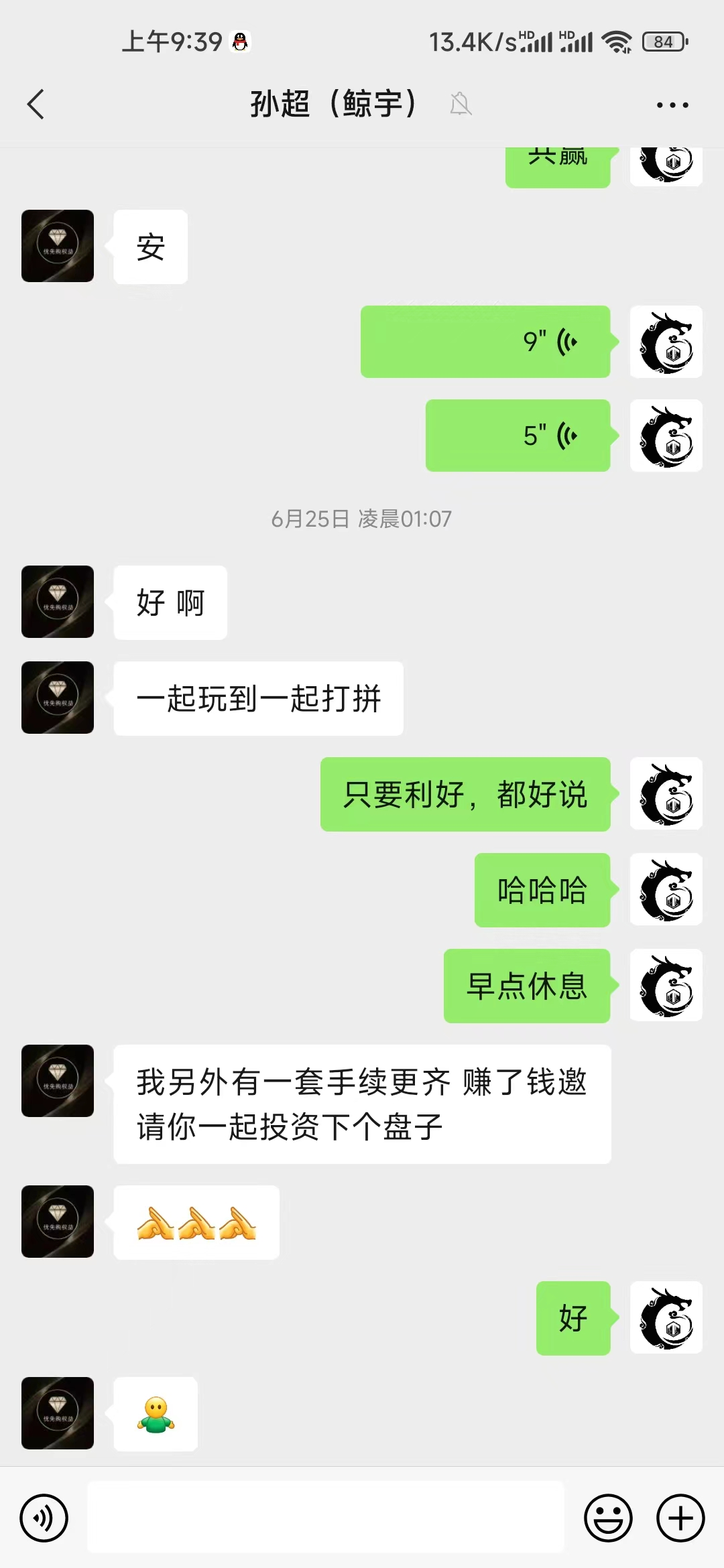Open the chat options menu
The image size is (724, 1568).
pyautogui.click(x=672, y=105)
